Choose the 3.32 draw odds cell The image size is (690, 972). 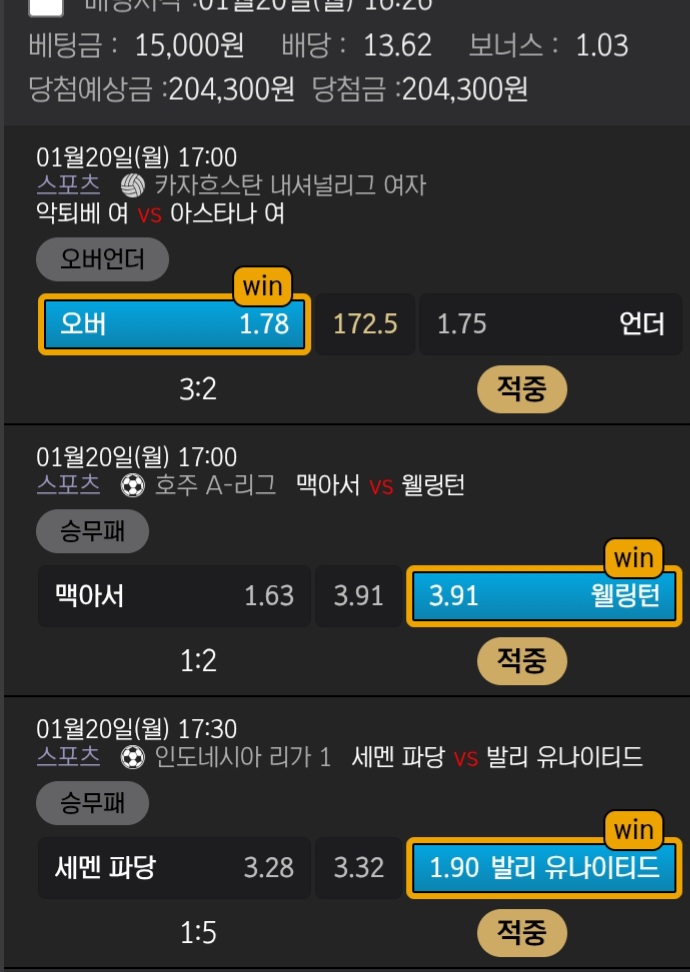358,867
